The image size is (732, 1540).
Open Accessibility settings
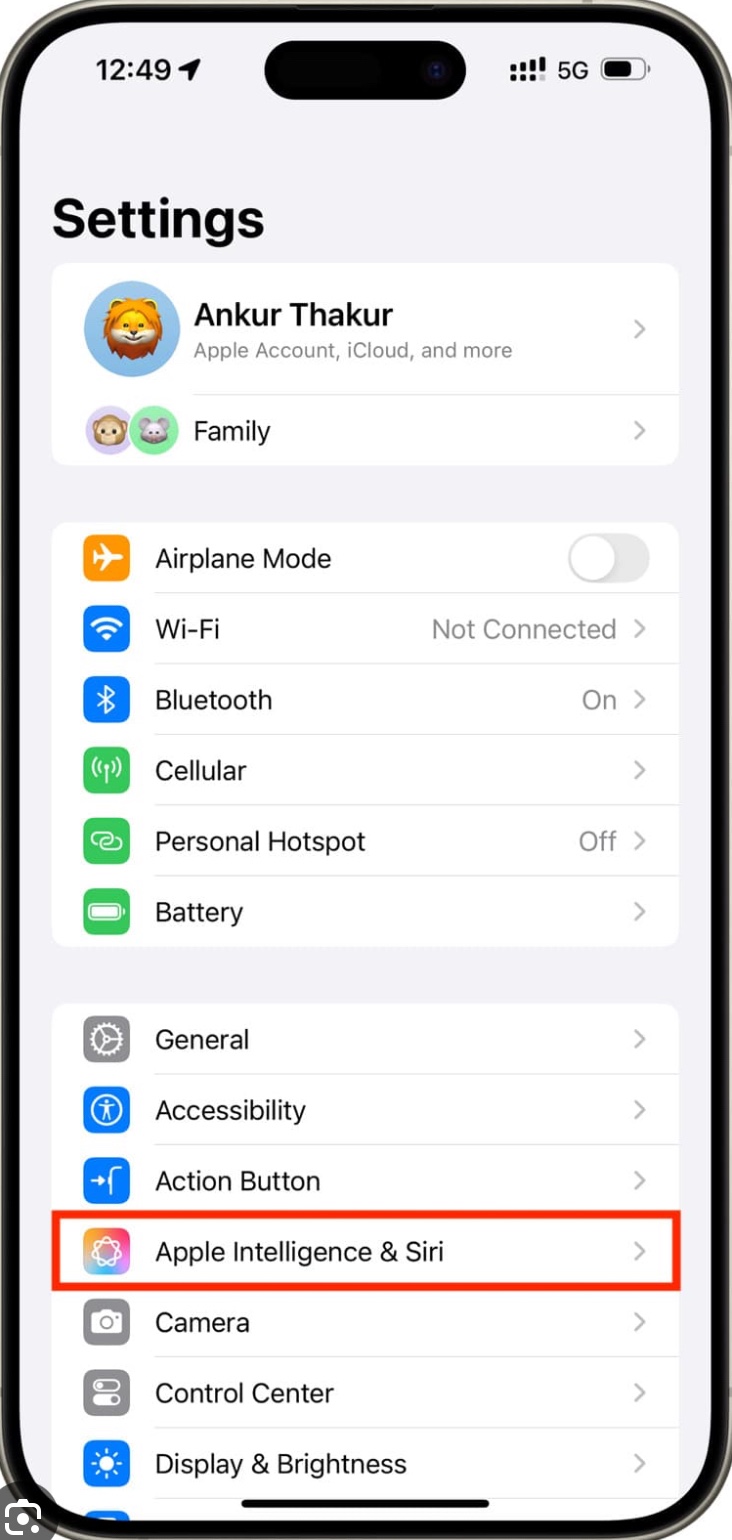(x=365, y=1110)
